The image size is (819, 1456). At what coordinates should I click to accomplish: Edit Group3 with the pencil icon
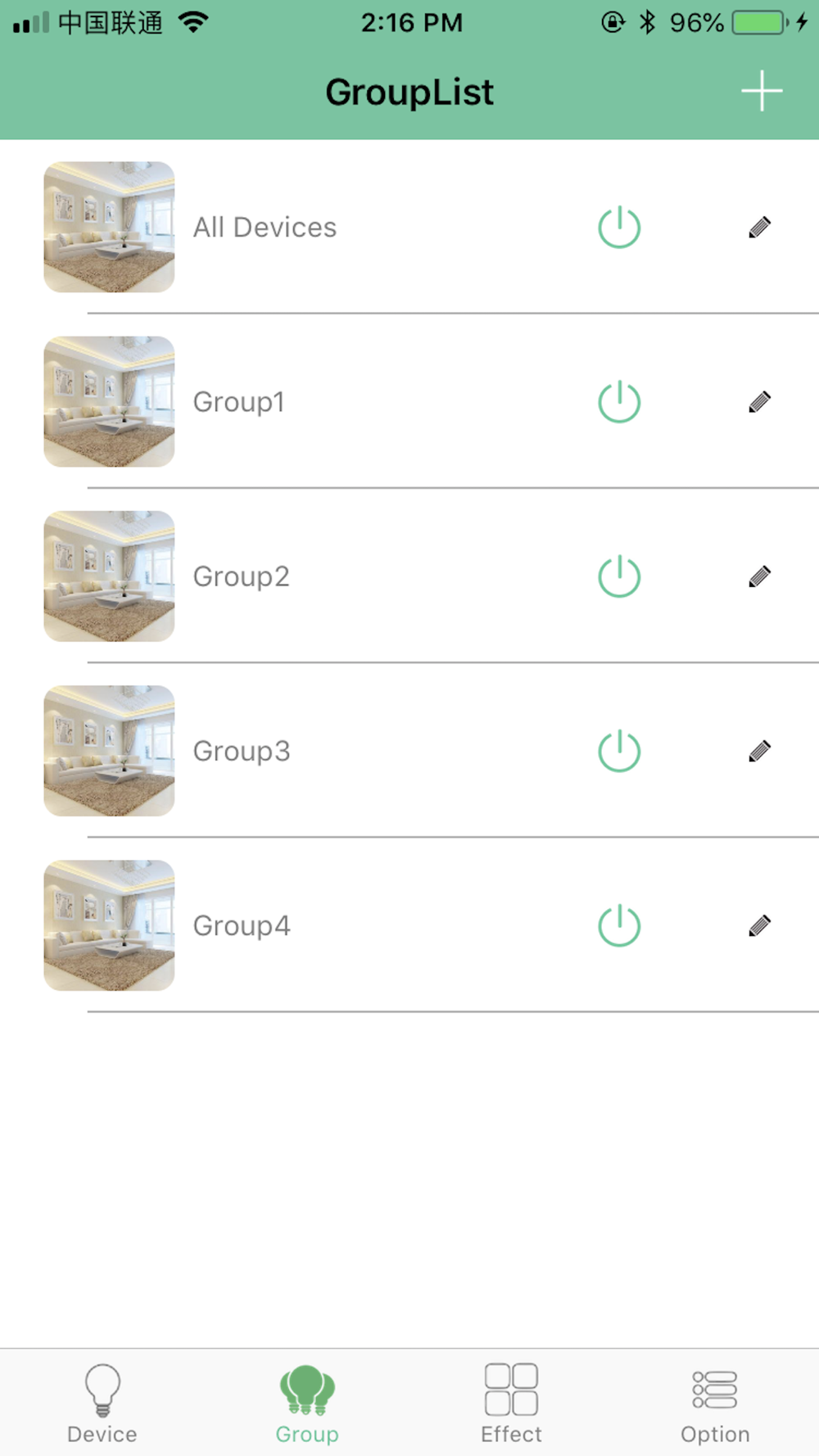point(760,751)
